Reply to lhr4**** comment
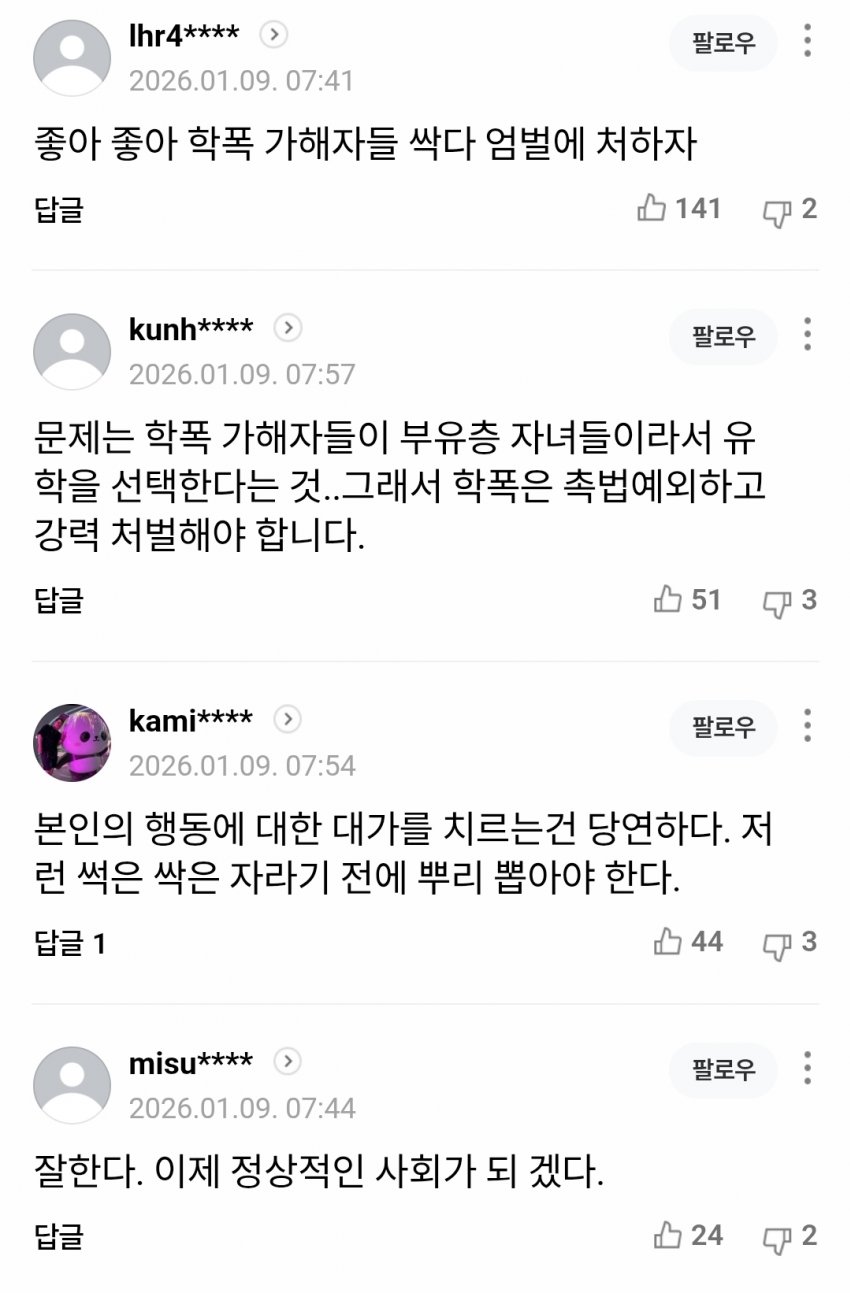 58,209
